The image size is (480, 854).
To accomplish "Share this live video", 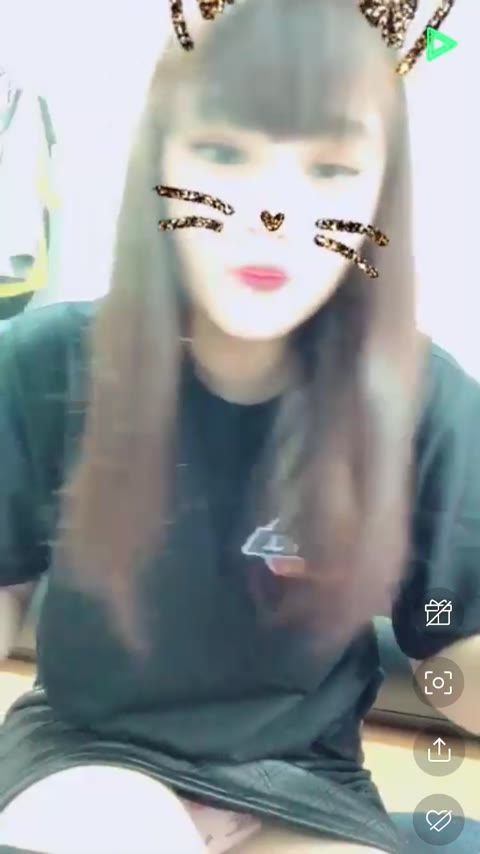I will pyautogui.click(x=439, y=751).
